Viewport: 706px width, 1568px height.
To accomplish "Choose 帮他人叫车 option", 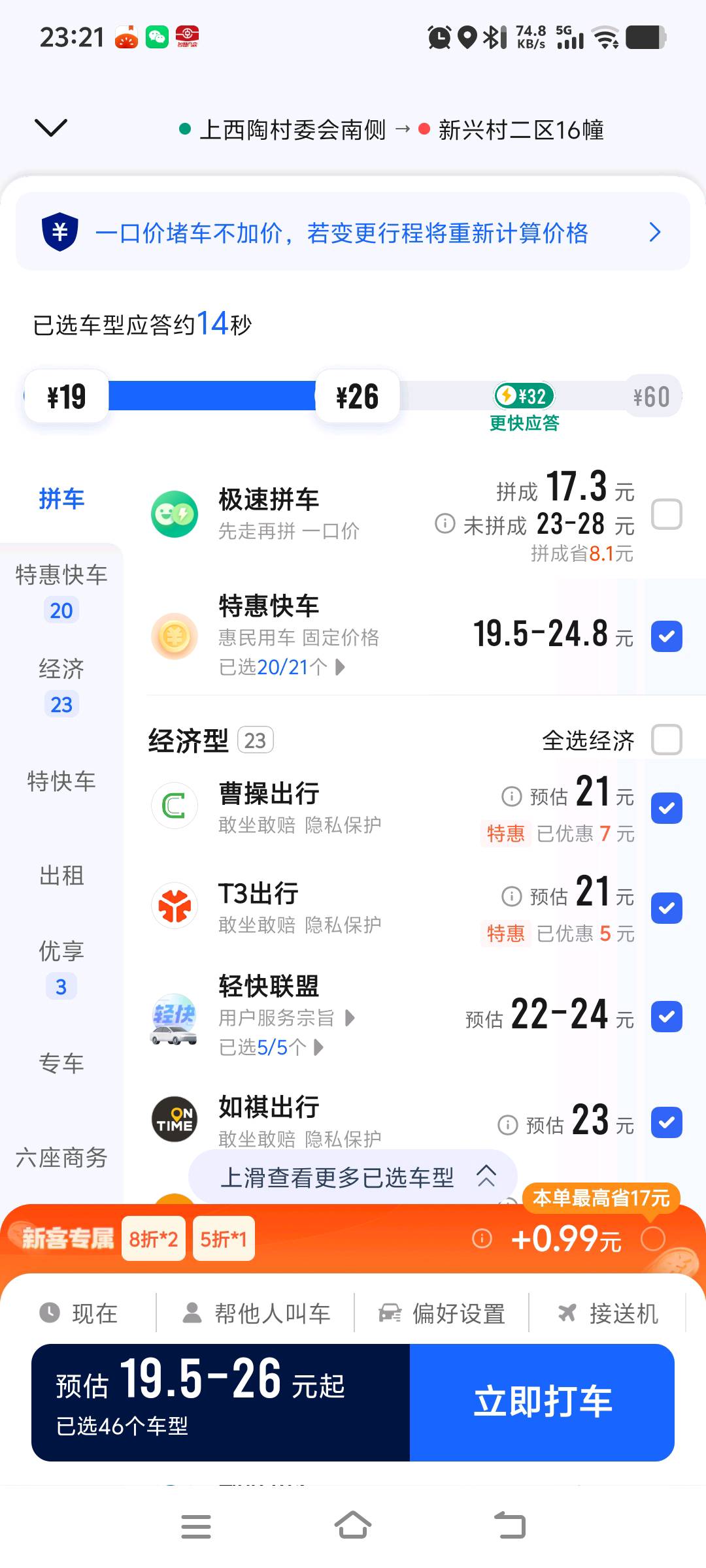I will click(256, 1313).
